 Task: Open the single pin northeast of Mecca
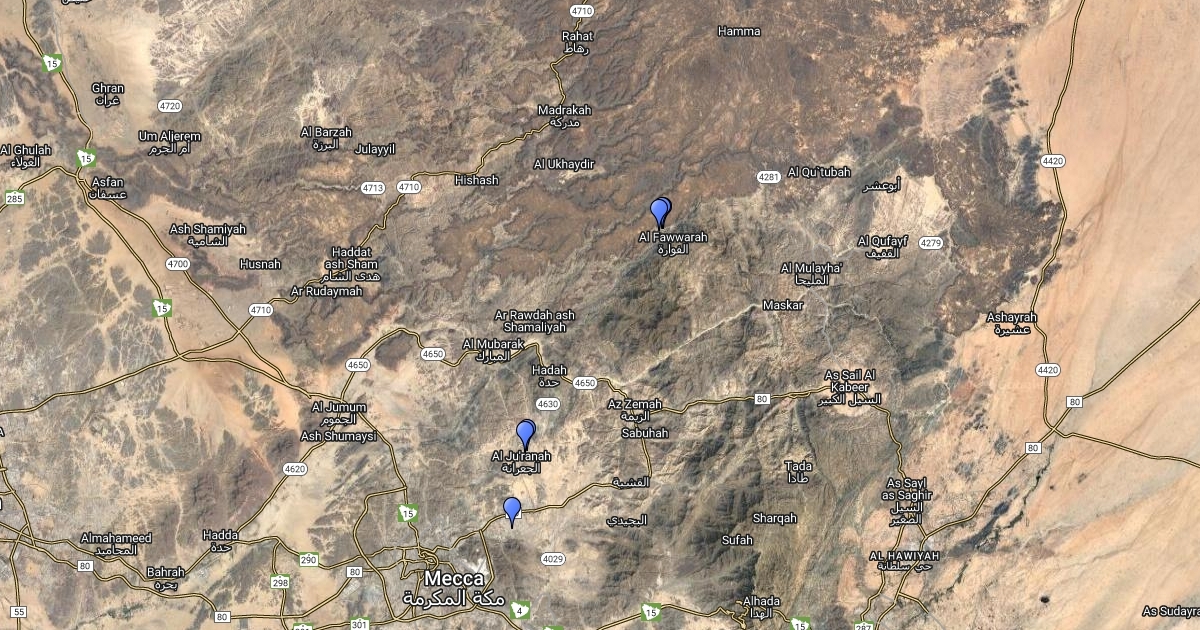tap(512, 512)
